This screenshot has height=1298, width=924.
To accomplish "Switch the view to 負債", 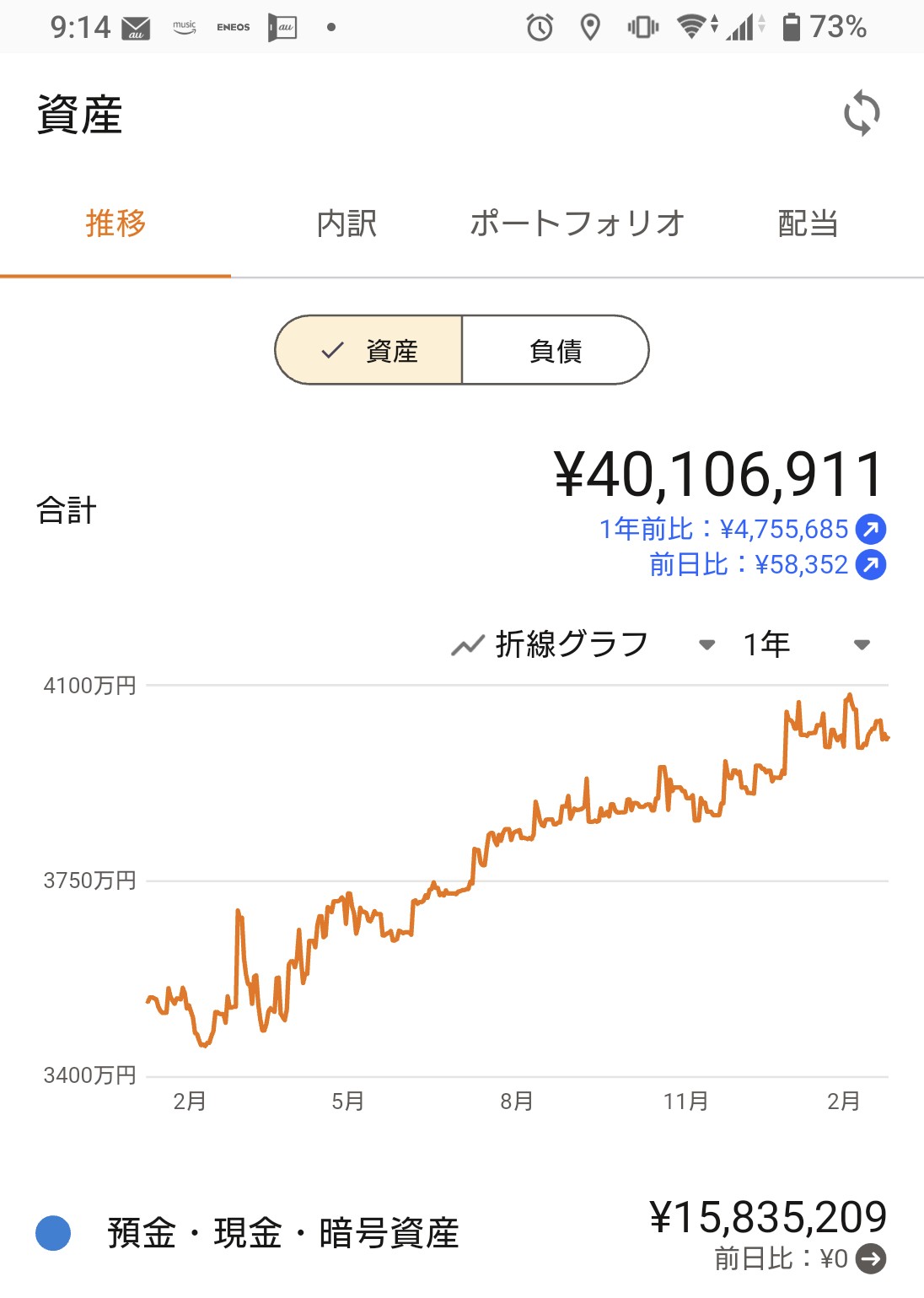I will click(x=556, y=350).
